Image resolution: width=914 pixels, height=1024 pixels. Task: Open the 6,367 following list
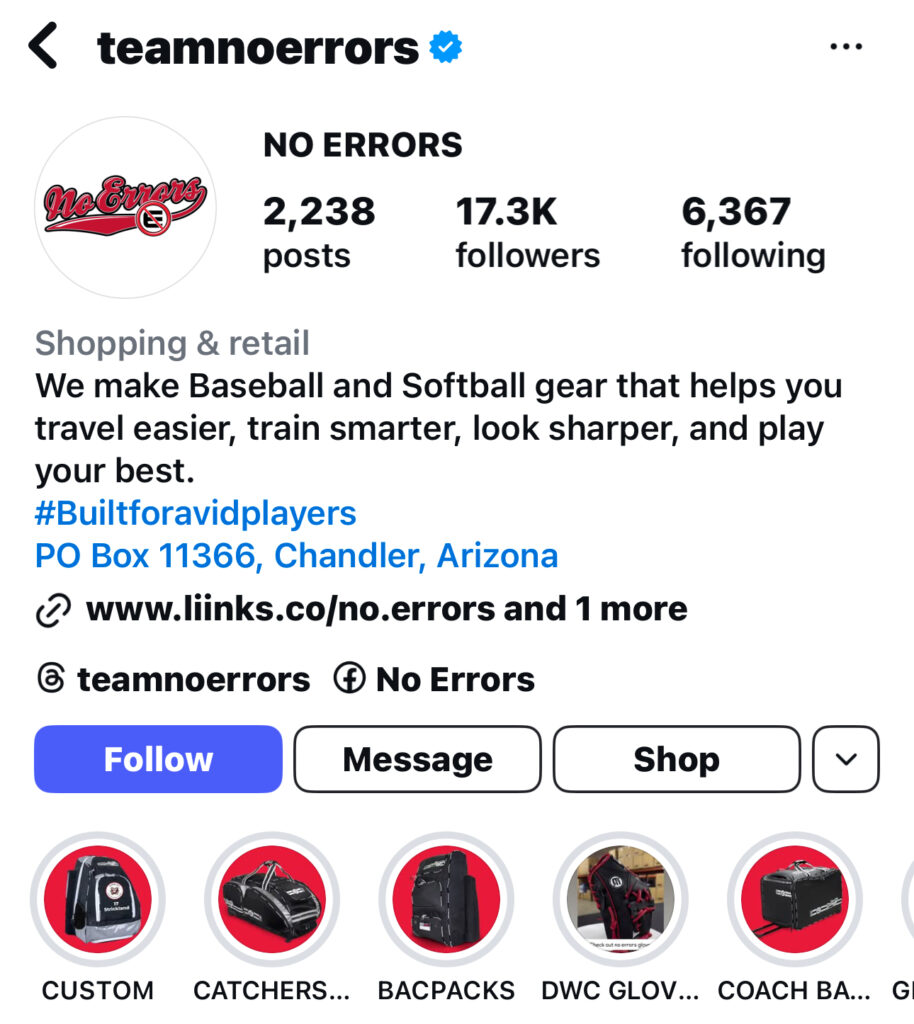click(x=753, y=232)
